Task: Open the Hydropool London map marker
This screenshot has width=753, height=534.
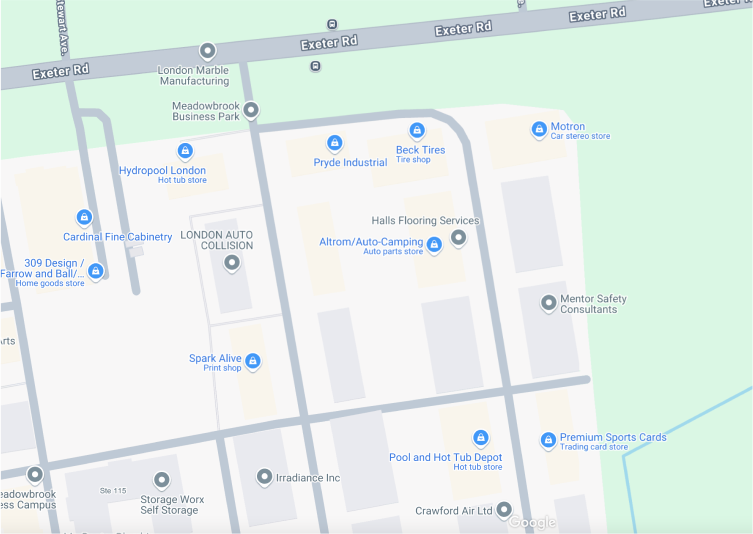Action: (185, 151)
